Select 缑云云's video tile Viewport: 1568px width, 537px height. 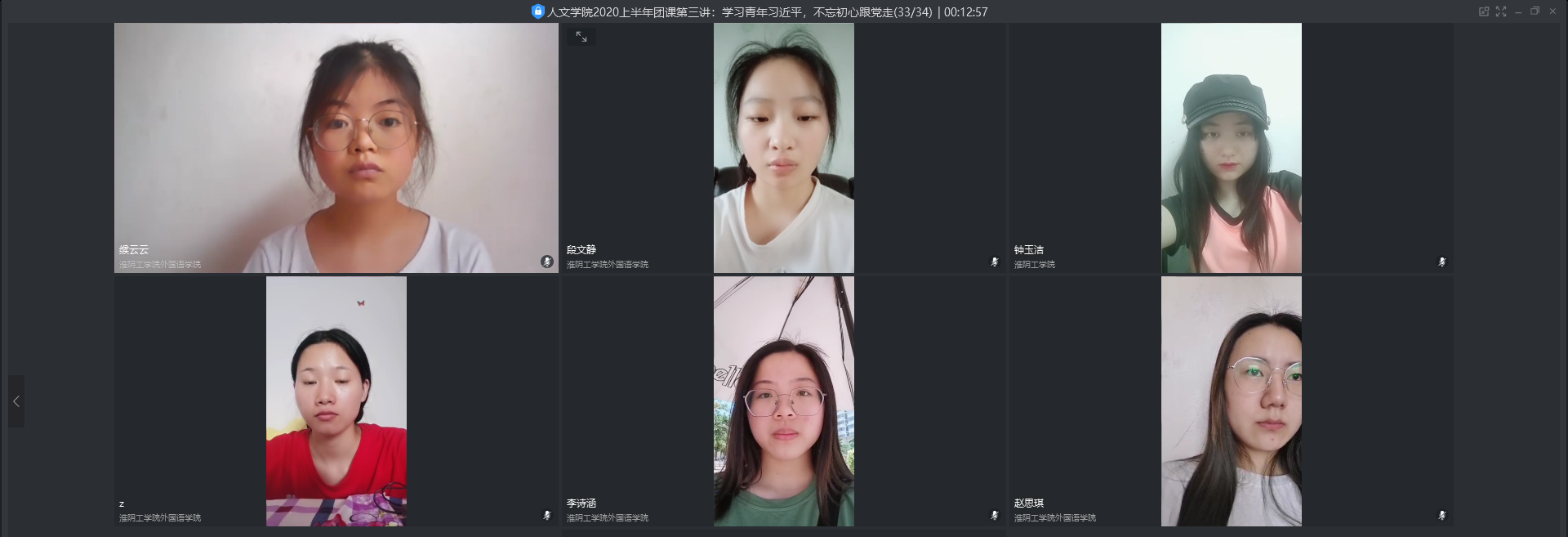(336, 148)
